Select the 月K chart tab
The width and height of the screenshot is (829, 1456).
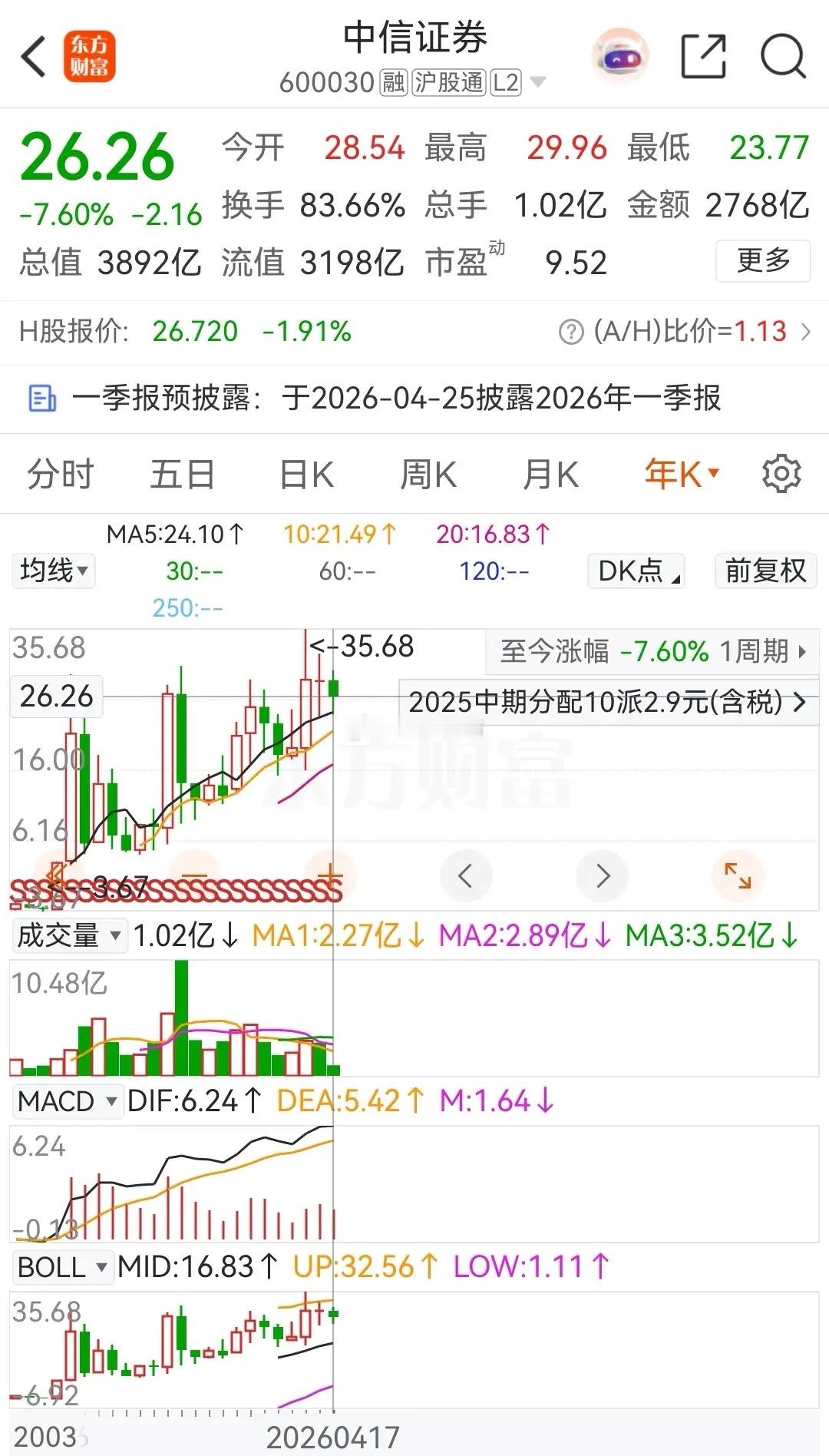550,474
